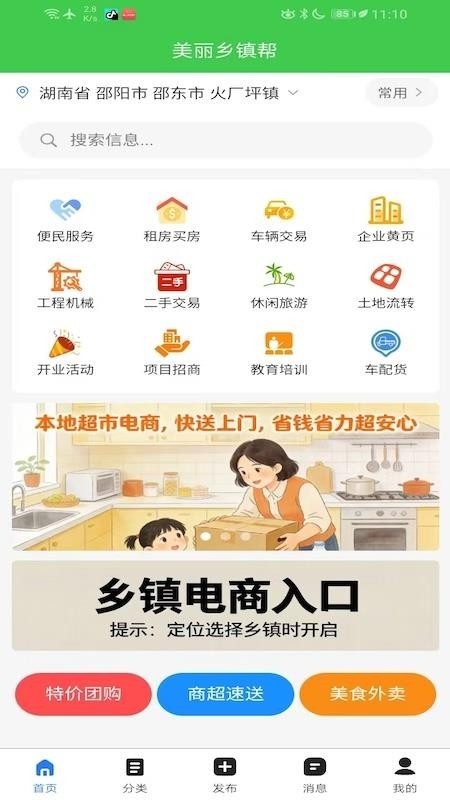The image size is (450, 800).
Task: Open 美食外卖 food delivery
Action: [x=367, y=694]
